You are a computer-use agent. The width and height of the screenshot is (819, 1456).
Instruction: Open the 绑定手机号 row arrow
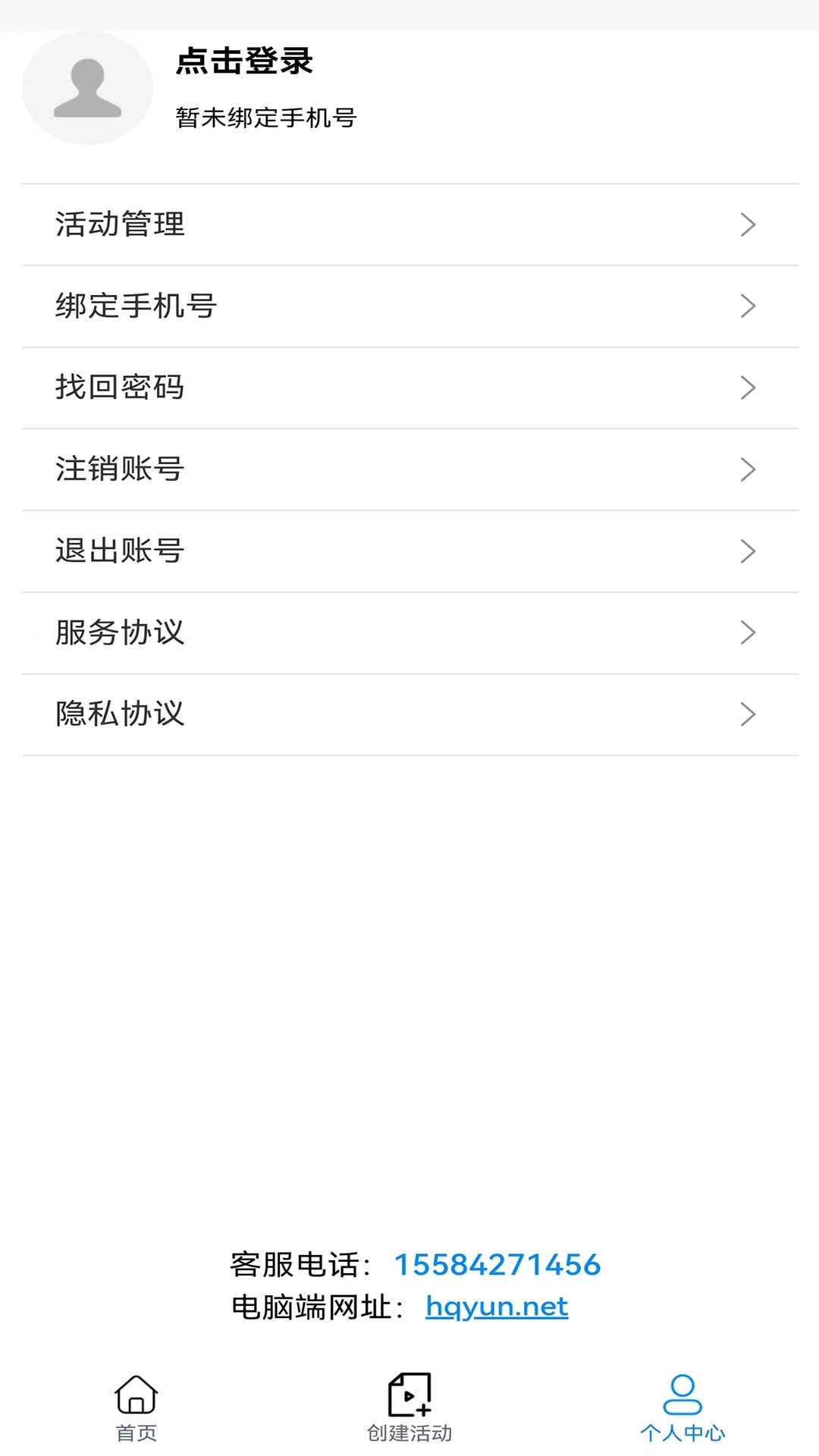[x=749, y=306]
